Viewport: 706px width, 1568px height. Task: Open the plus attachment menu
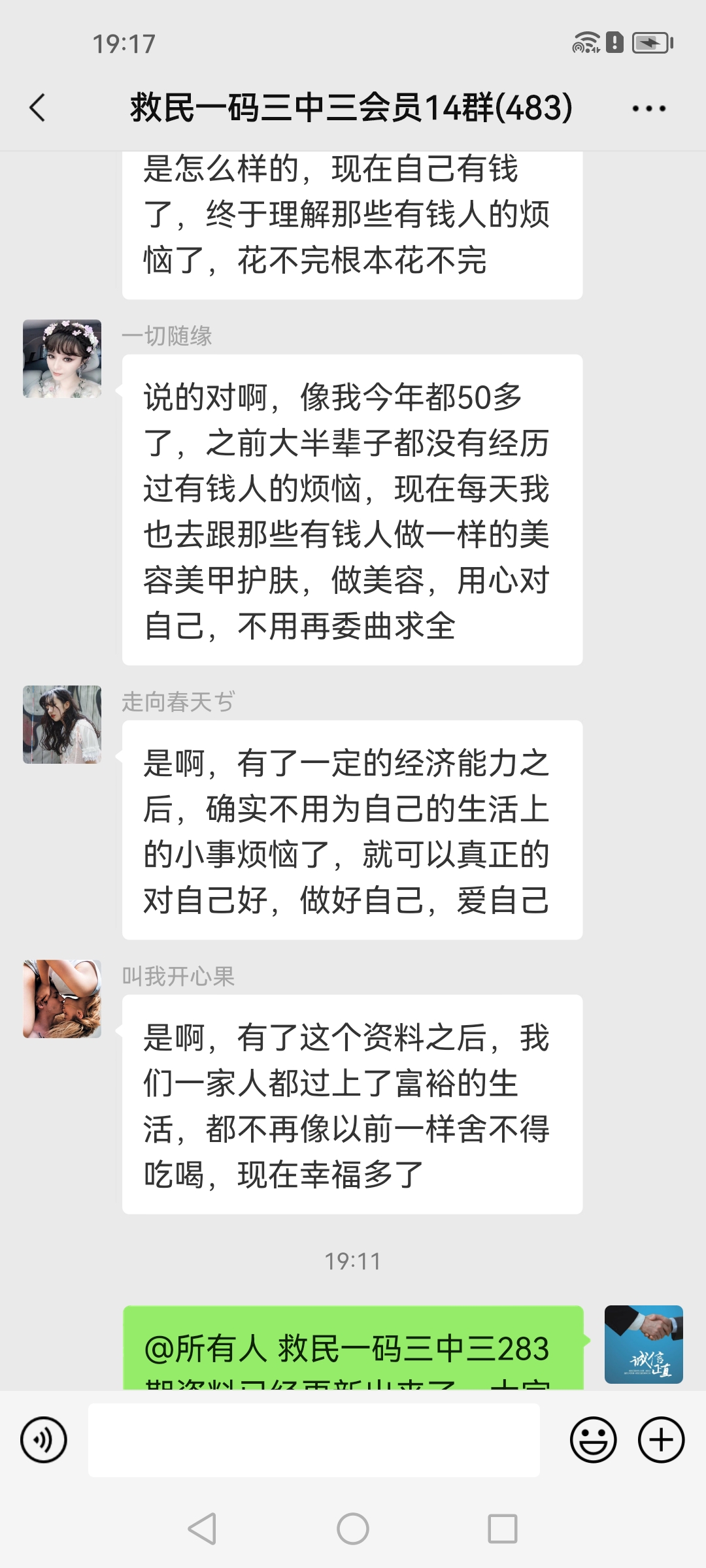661,1440
